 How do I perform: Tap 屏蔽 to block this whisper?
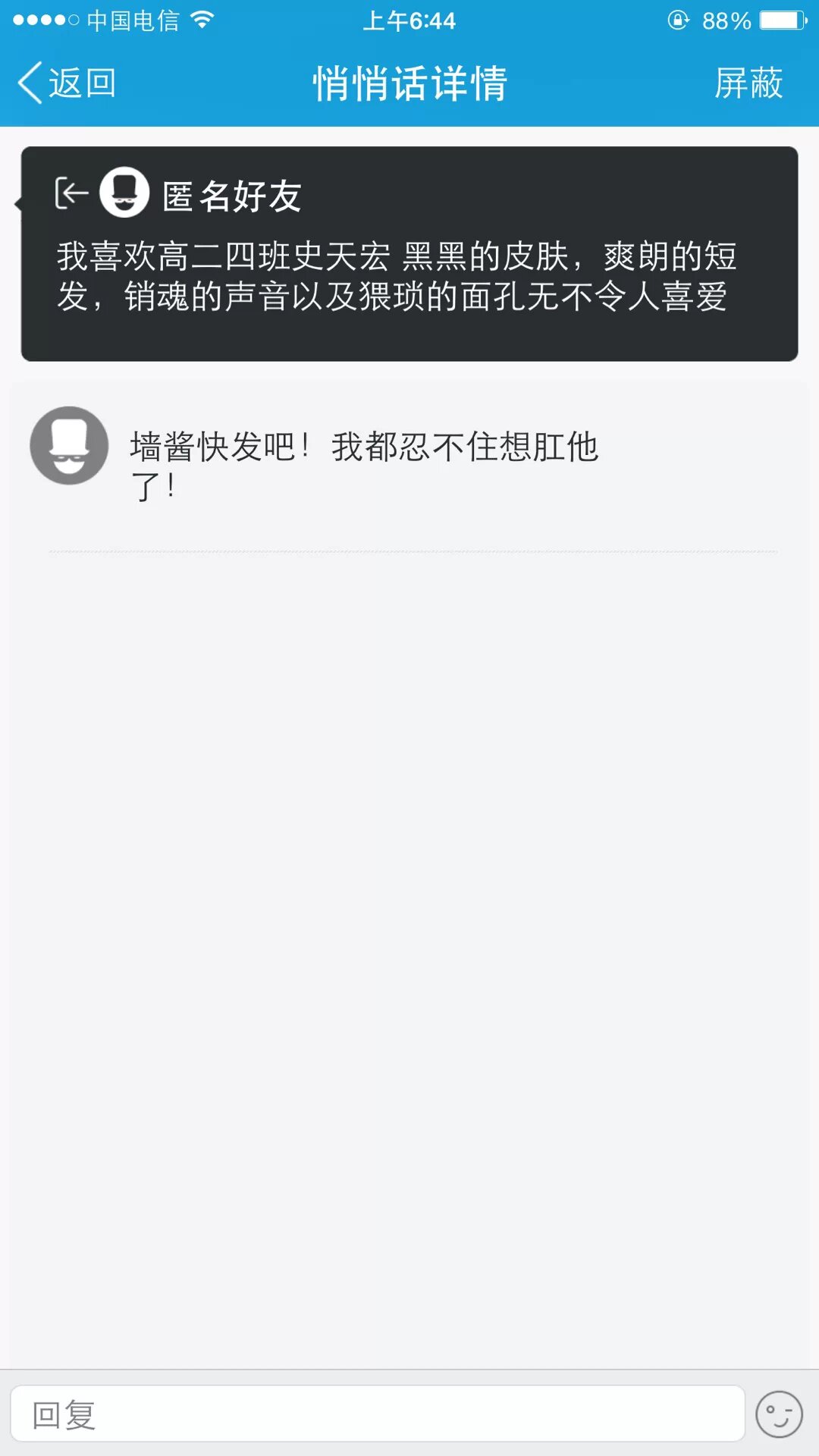[x=748, y=83]
